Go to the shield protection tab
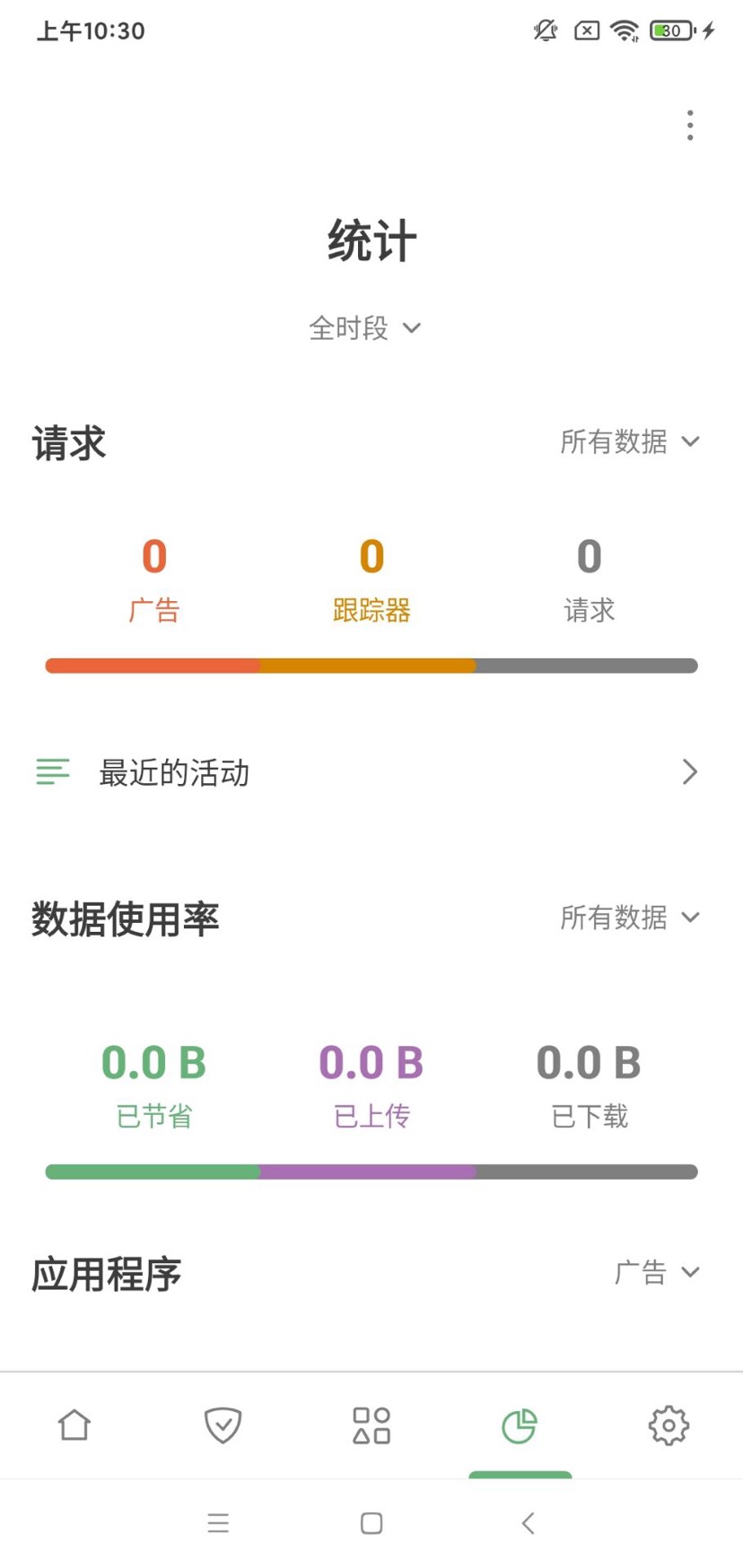743x1568 pixels. pos(223,1424)
